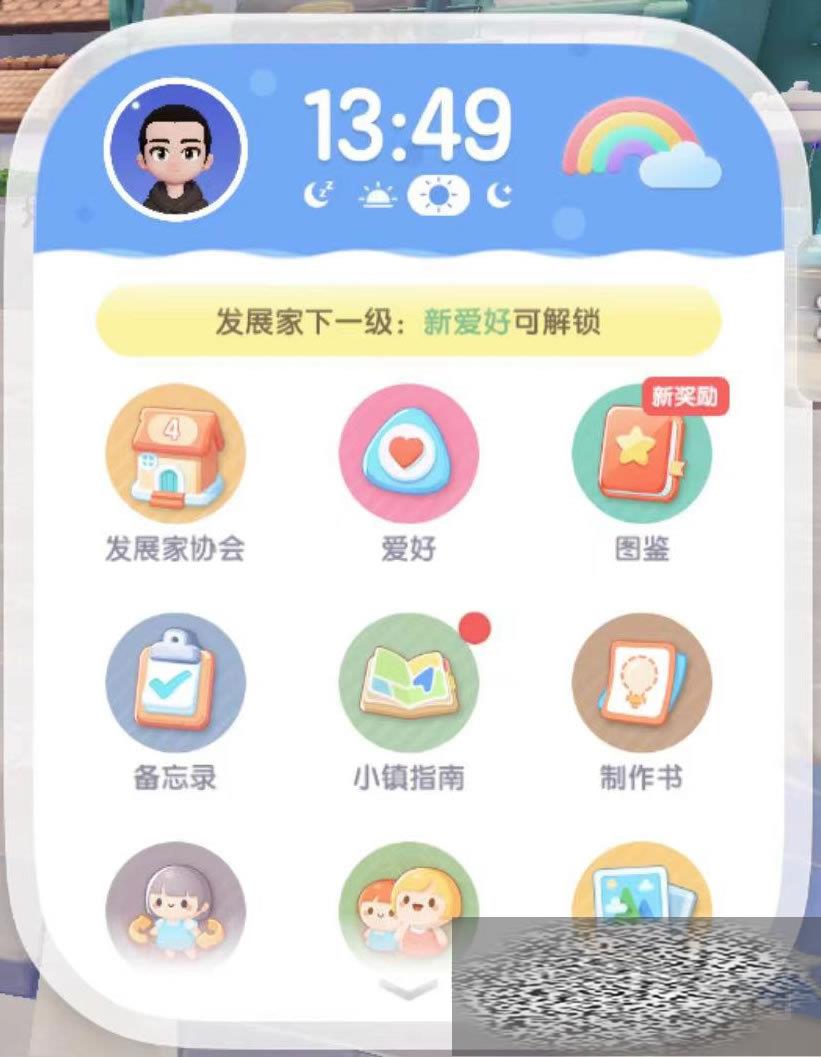Open 发展家协会 app
Image resolution: width=821 pixels, height=1057 pixels.
click(175, 454)
